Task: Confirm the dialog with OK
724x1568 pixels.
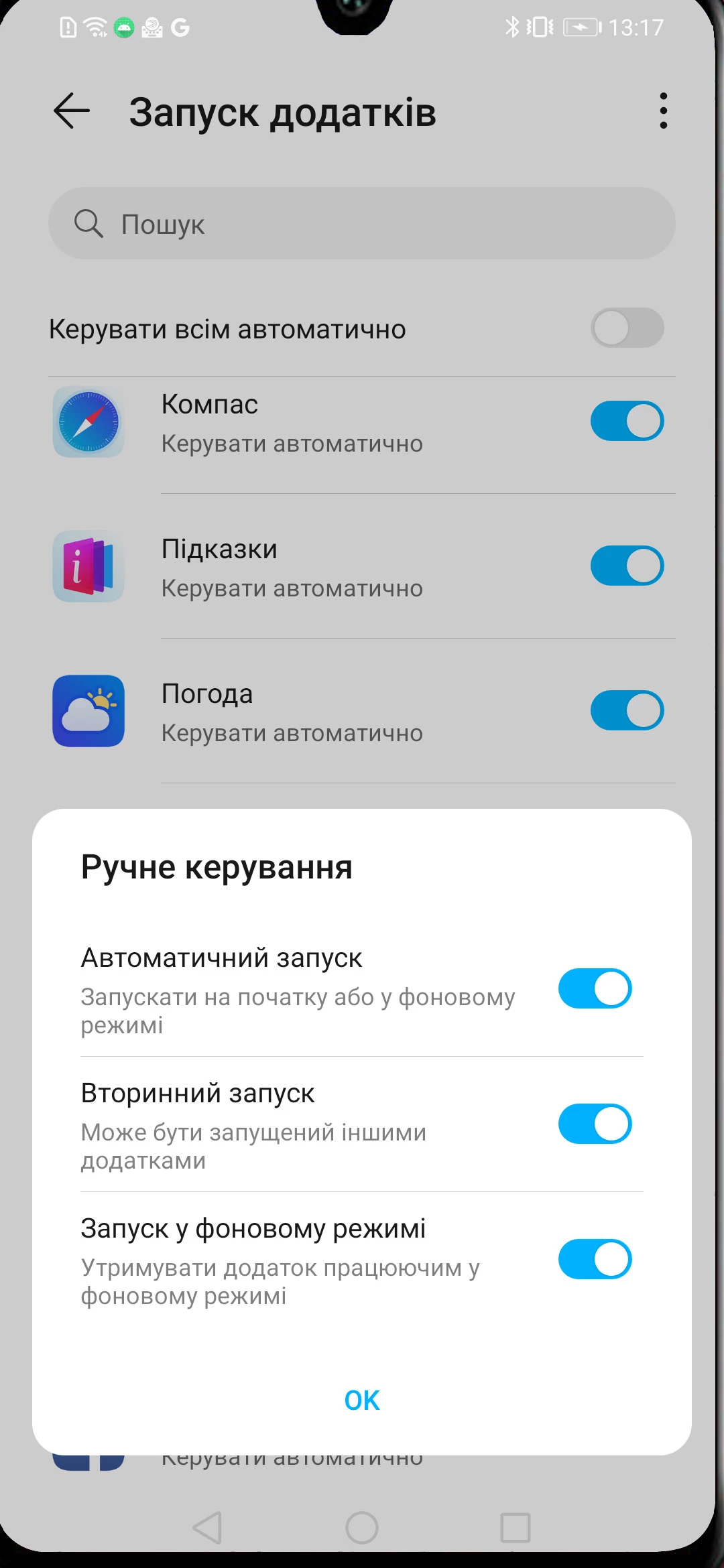Action: pyautogui.click(x=362, y=1400)
